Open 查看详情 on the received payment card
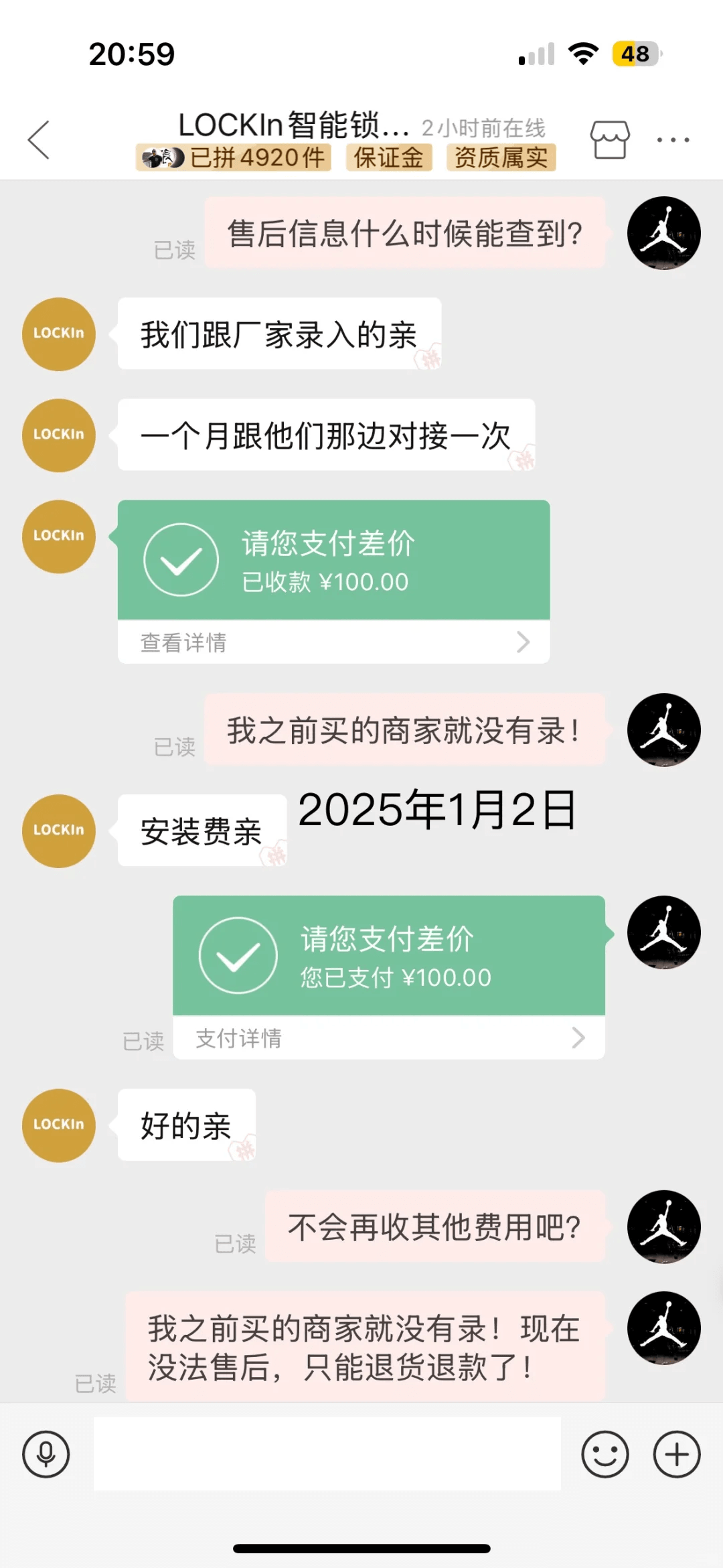The image size is (723, 1568). pyautogui.click(x=333, y=642)
